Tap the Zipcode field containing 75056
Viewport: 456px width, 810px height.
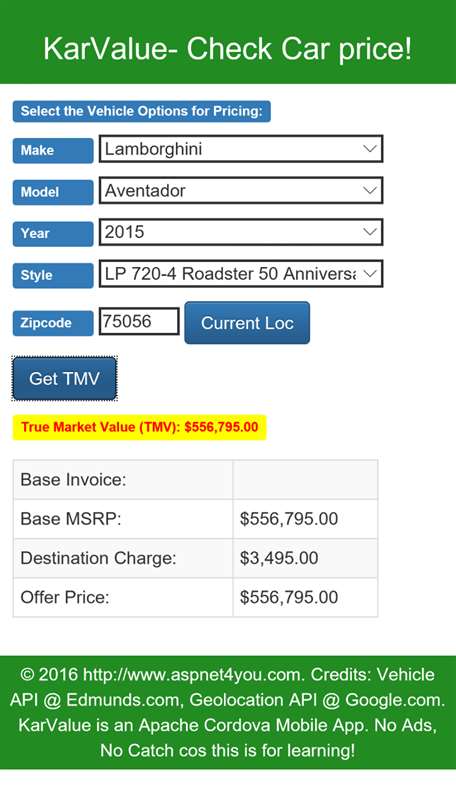[139, 321]
